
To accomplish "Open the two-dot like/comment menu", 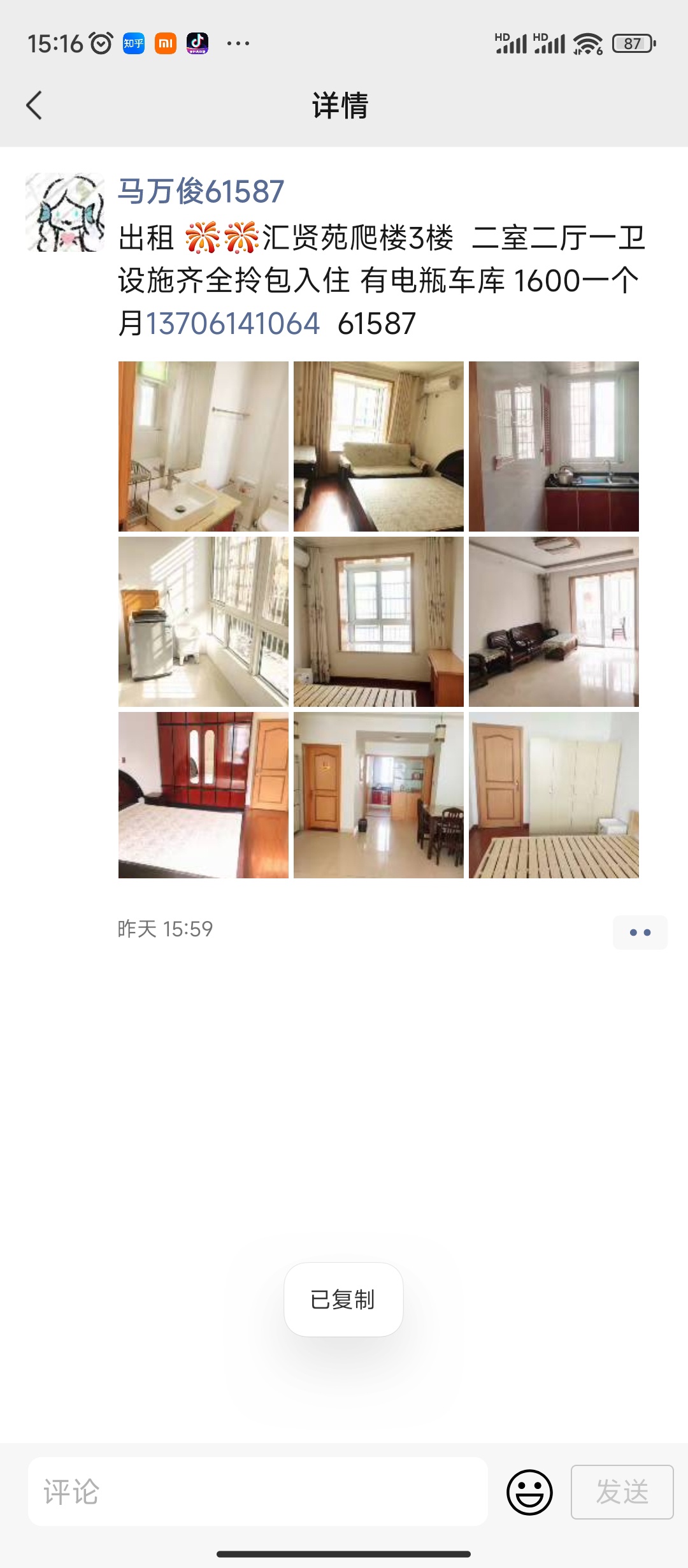I will coord(640,933).
